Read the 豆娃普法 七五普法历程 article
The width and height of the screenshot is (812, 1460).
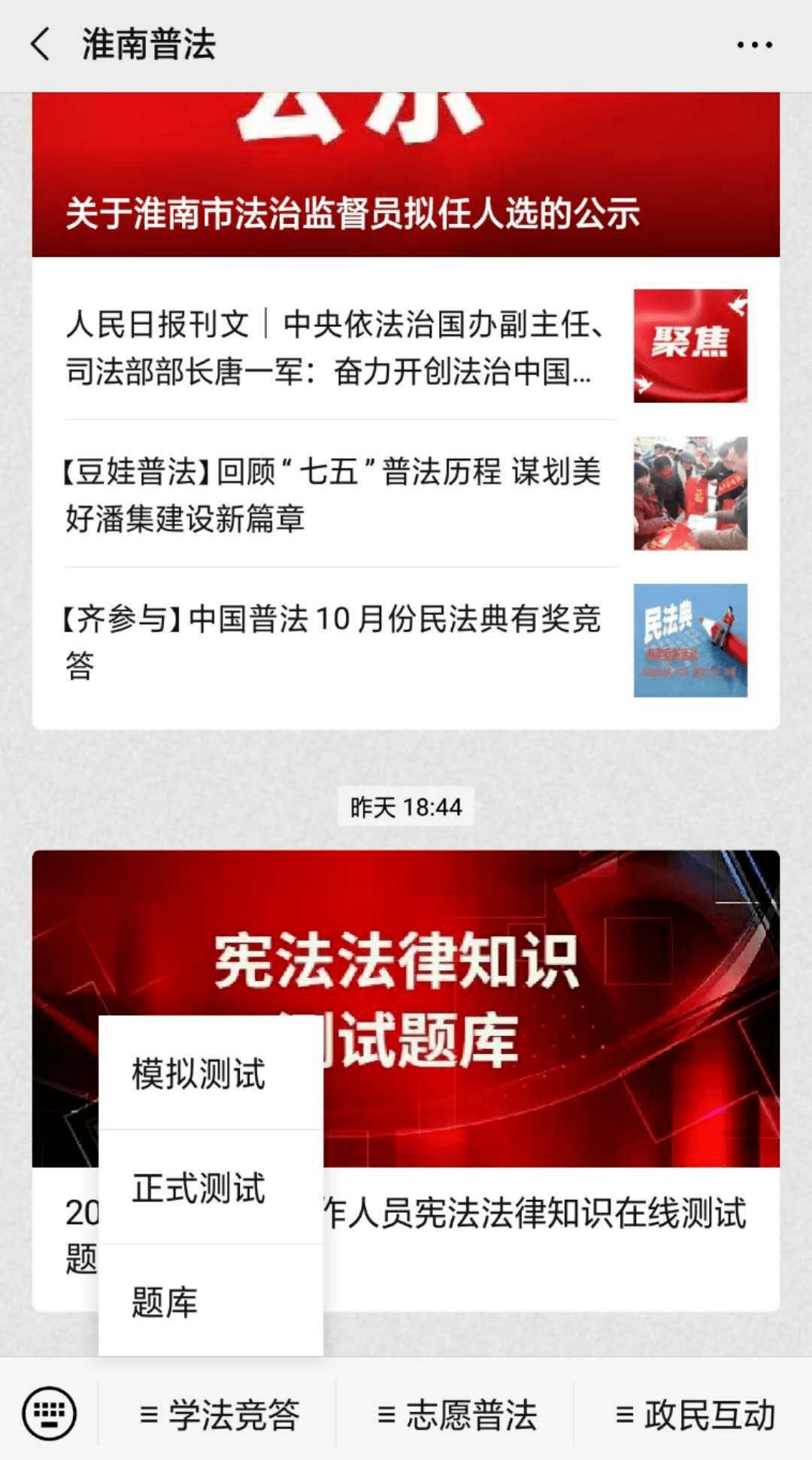pos(406,494)
